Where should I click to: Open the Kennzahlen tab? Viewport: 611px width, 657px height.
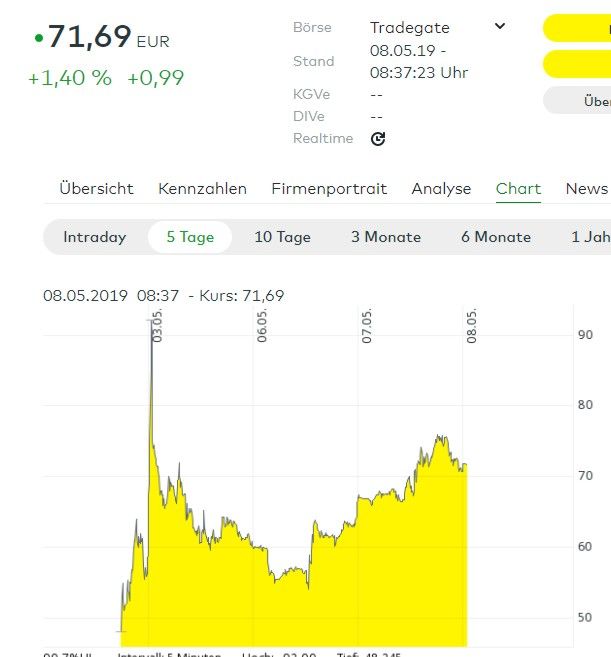point(202,188)
